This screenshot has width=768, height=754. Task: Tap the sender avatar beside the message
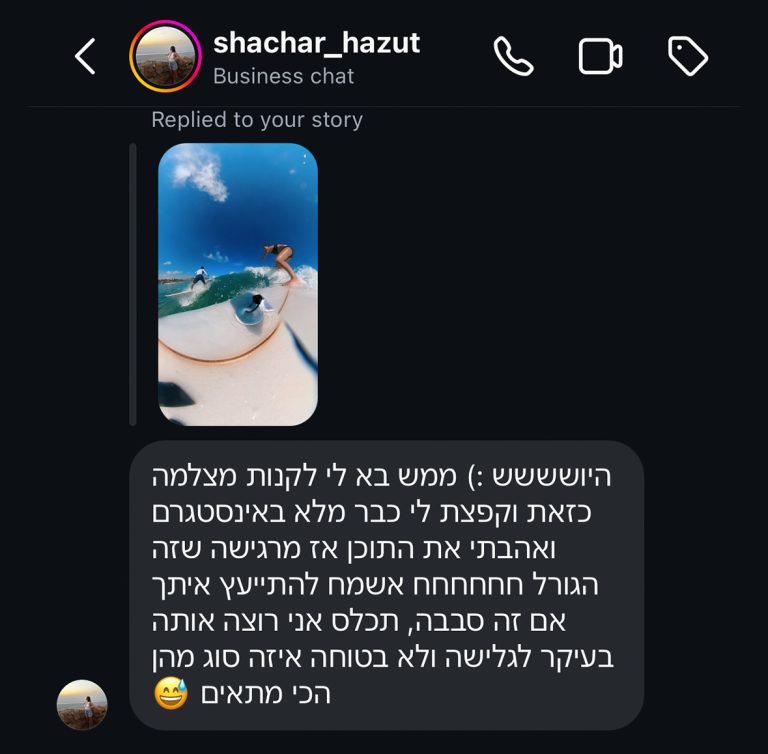point(82,704)
